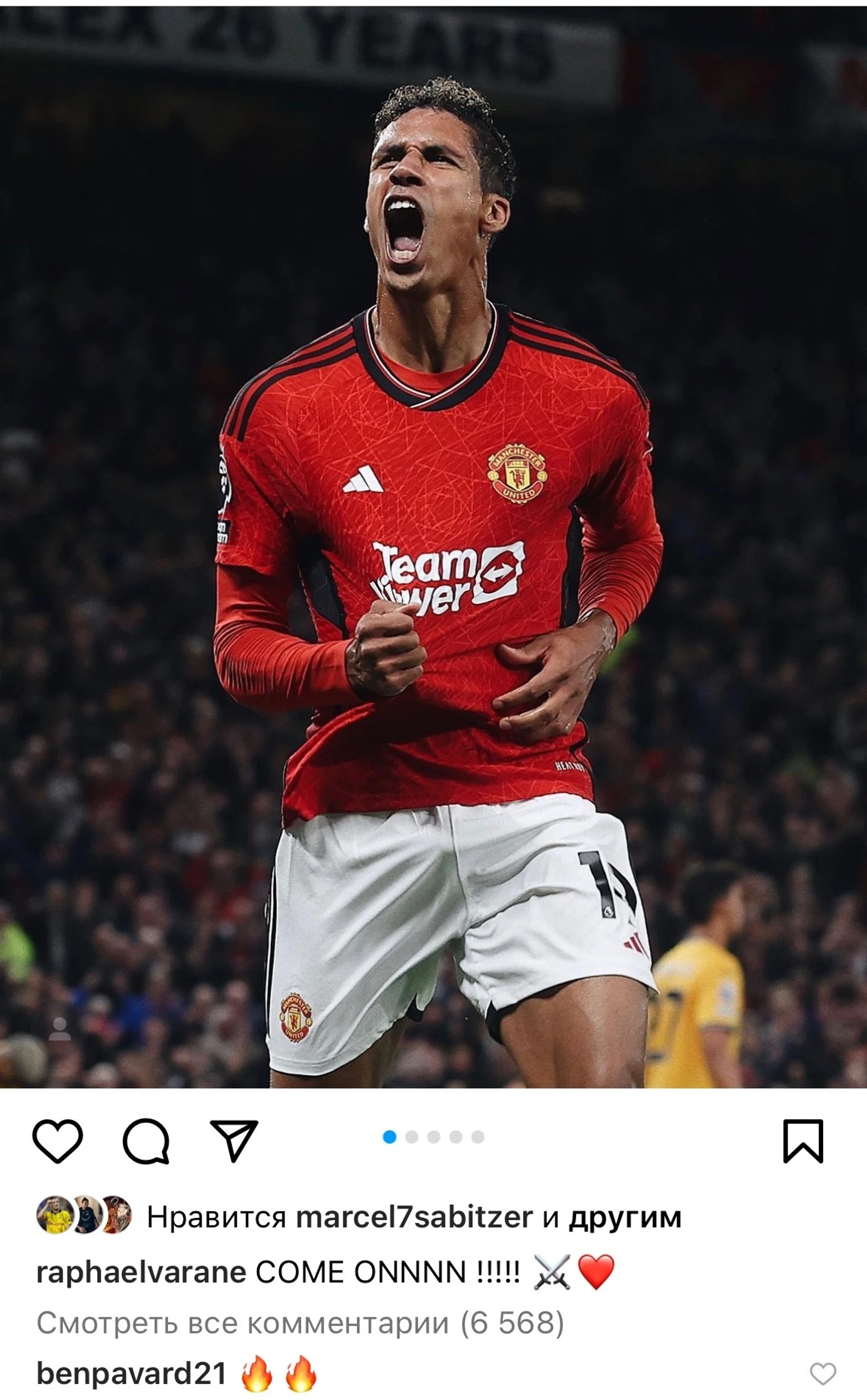Like the post with the heart icon

[58, 1141]
